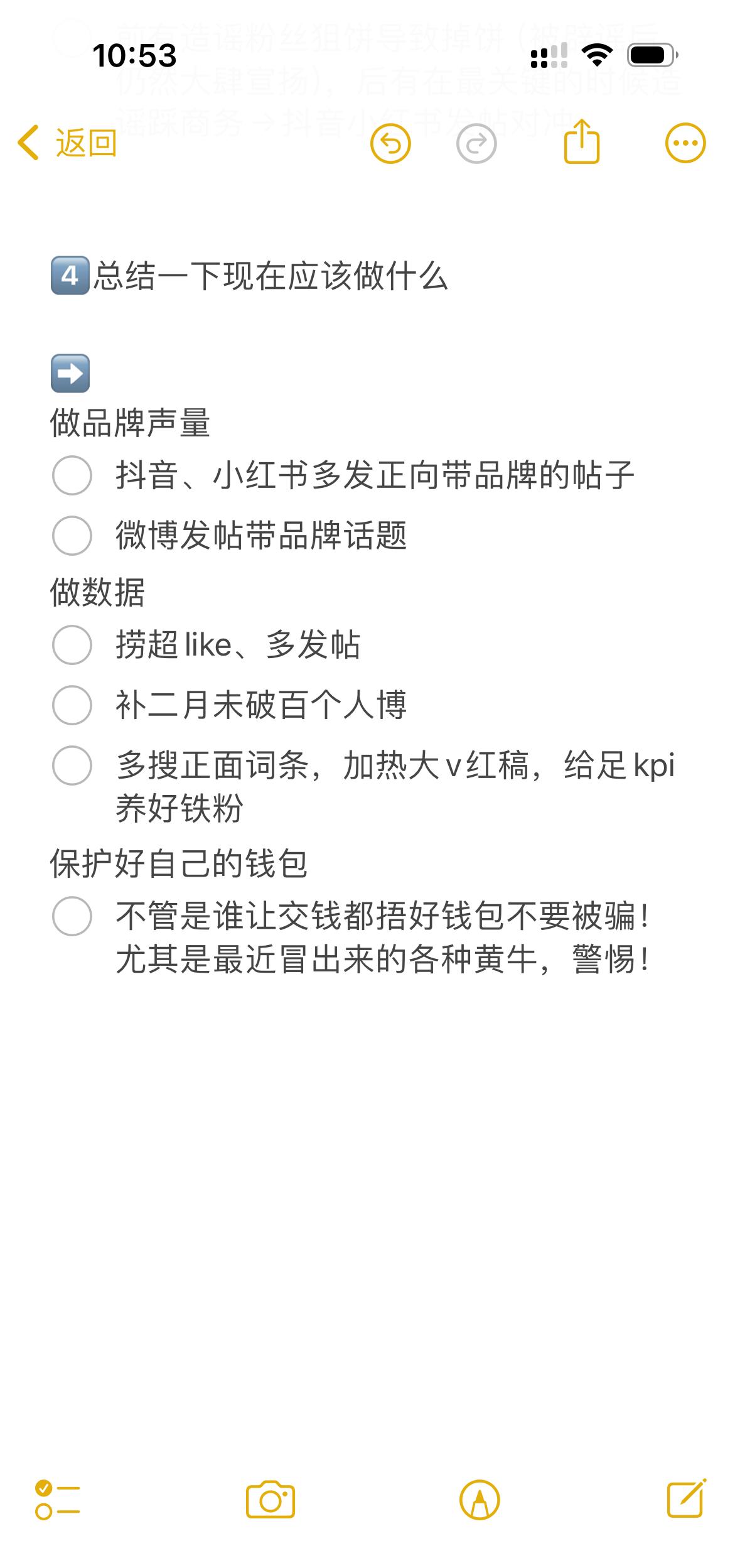Tap the redo arrow icon
Screen dimensions: 740x1568
[x=476, y=144]
